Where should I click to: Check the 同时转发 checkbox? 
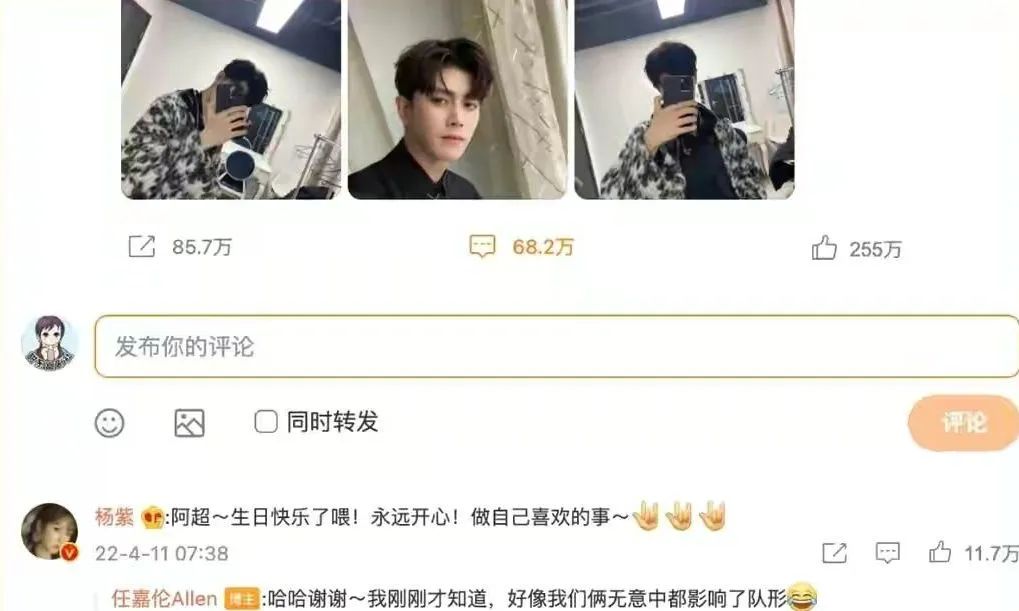(265, 422)
